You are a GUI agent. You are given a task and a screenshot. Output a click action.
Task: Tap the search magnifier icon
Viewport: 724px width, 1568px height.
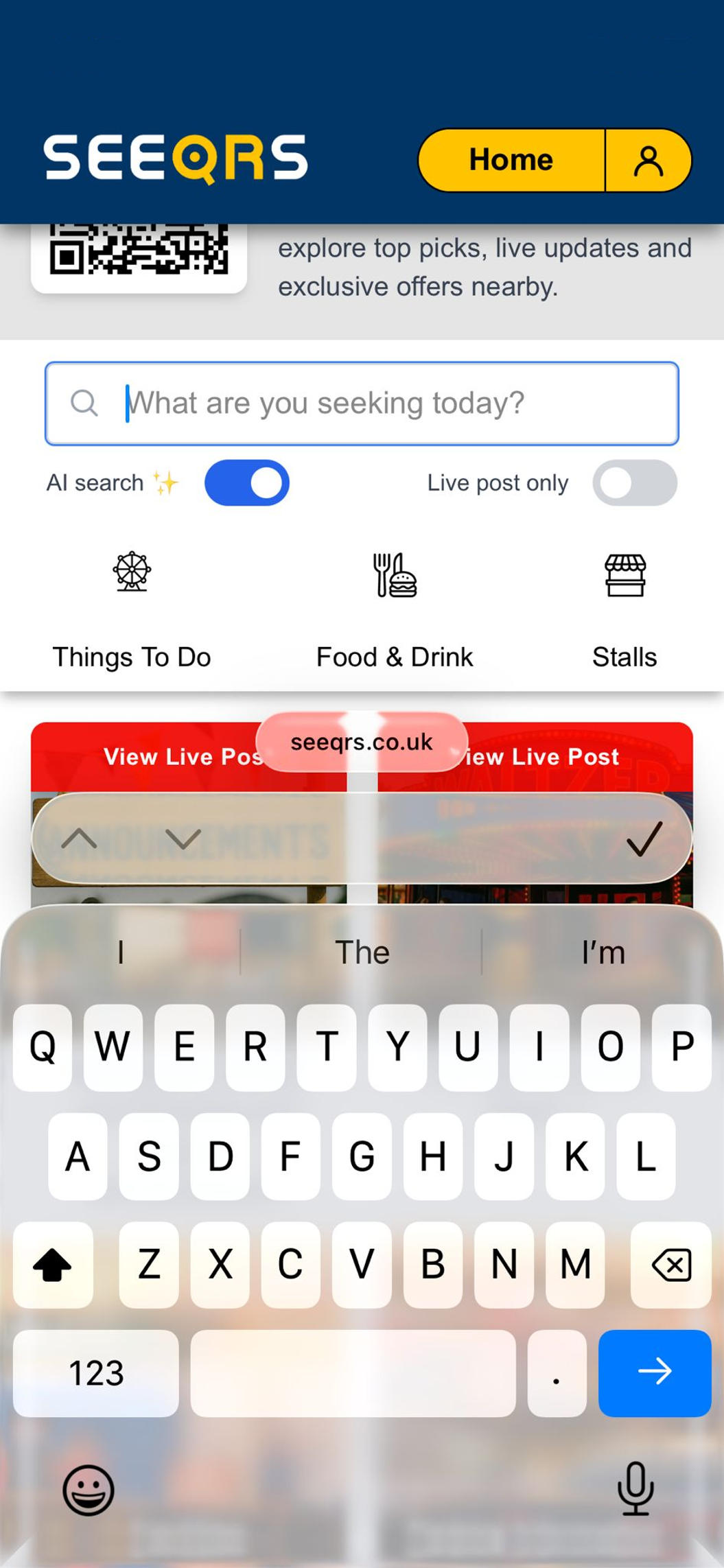[x=84, y=403]
